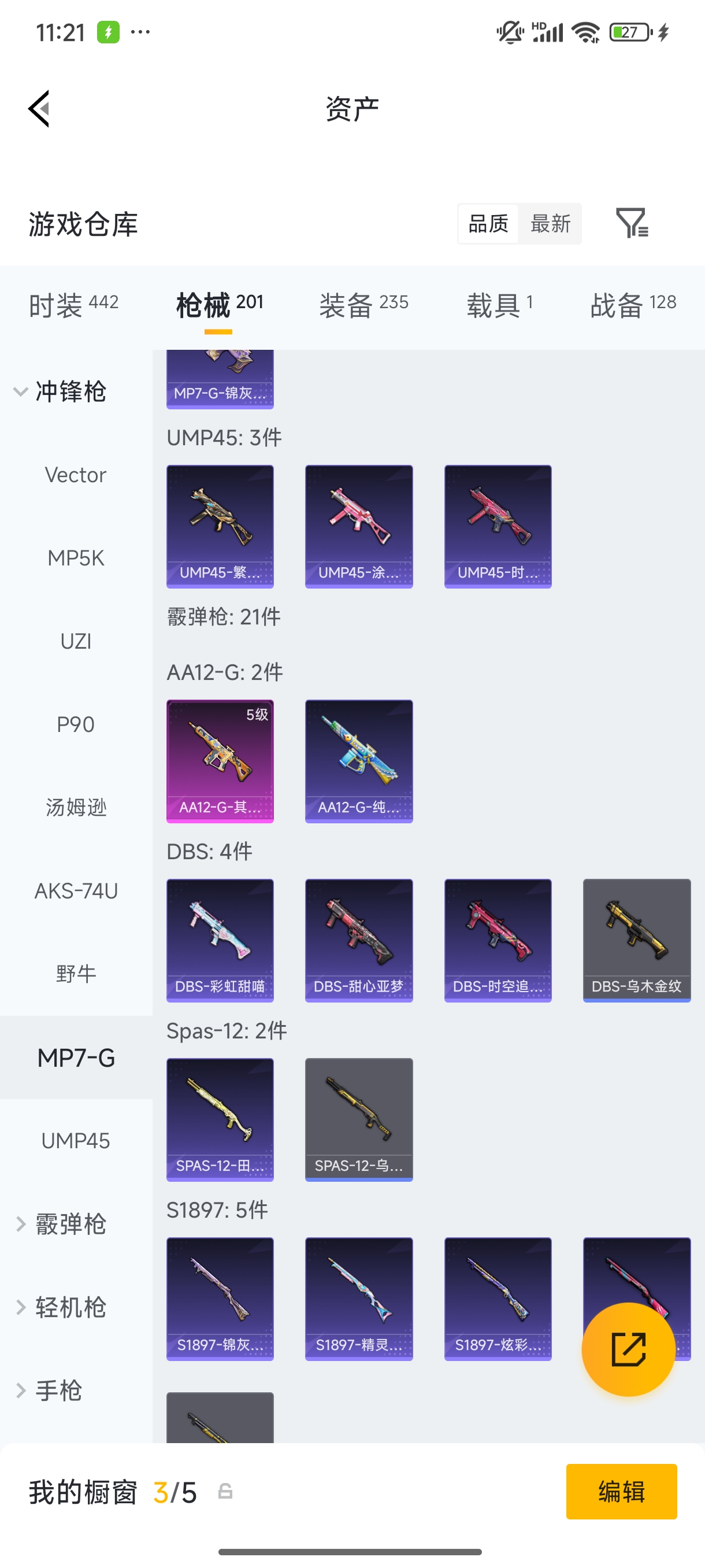
Task: Open the level 5 AA12-G-其… skin
Action: tap(220, 761)
